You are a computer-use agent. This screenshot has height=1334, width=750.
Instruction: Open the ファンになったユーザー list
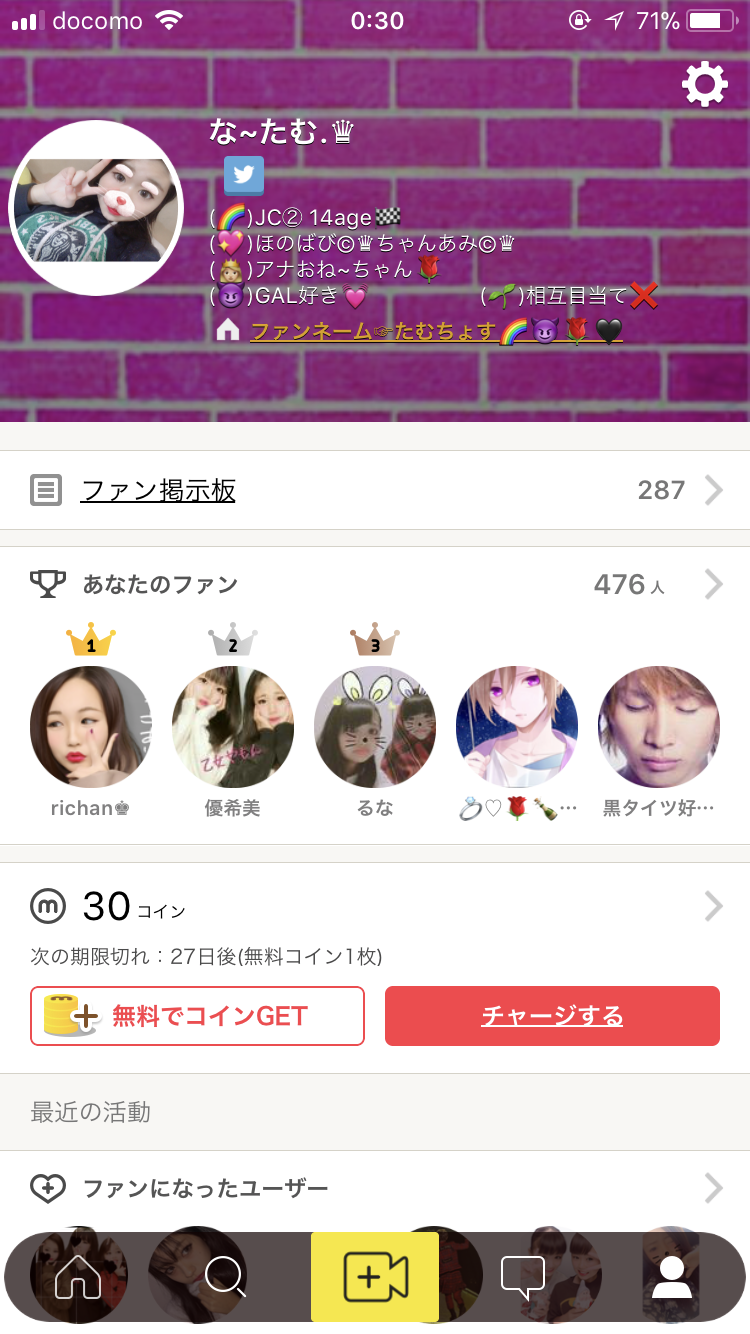[375, 1188]
